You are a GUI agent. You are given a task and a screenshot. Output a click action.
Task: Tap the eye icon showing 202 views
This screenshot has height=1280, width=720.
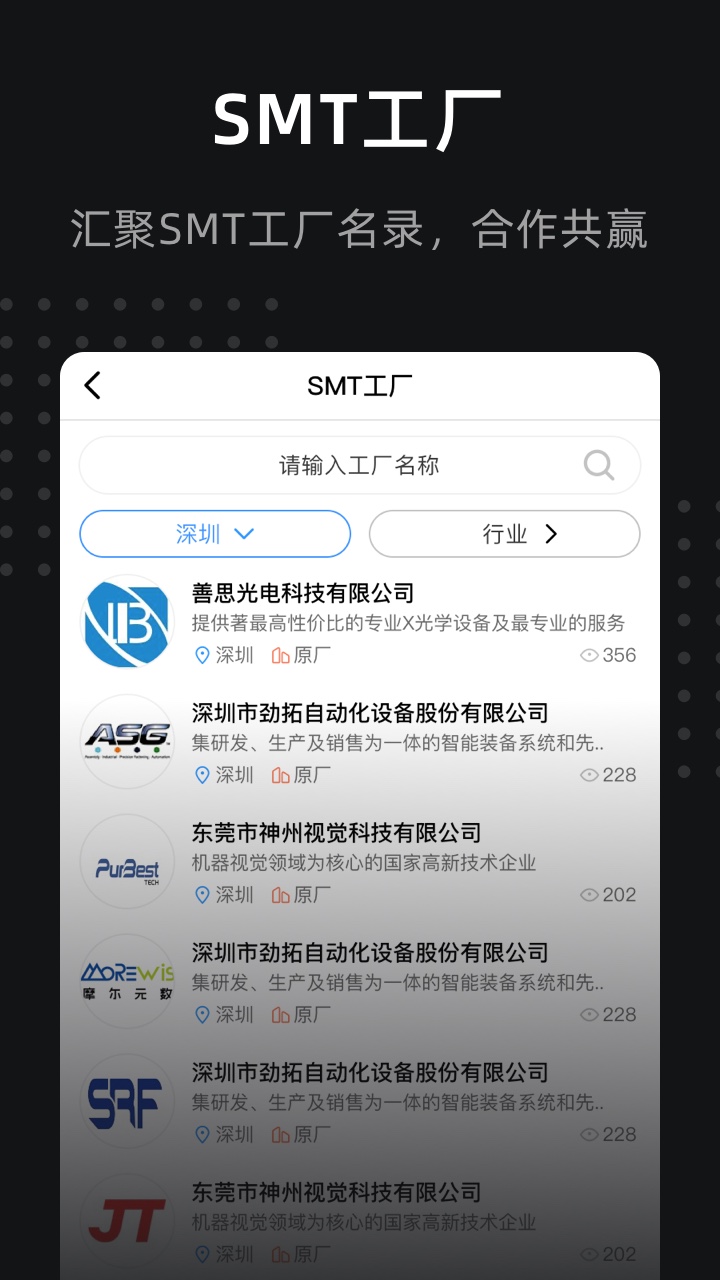click(x=592, y=895)
